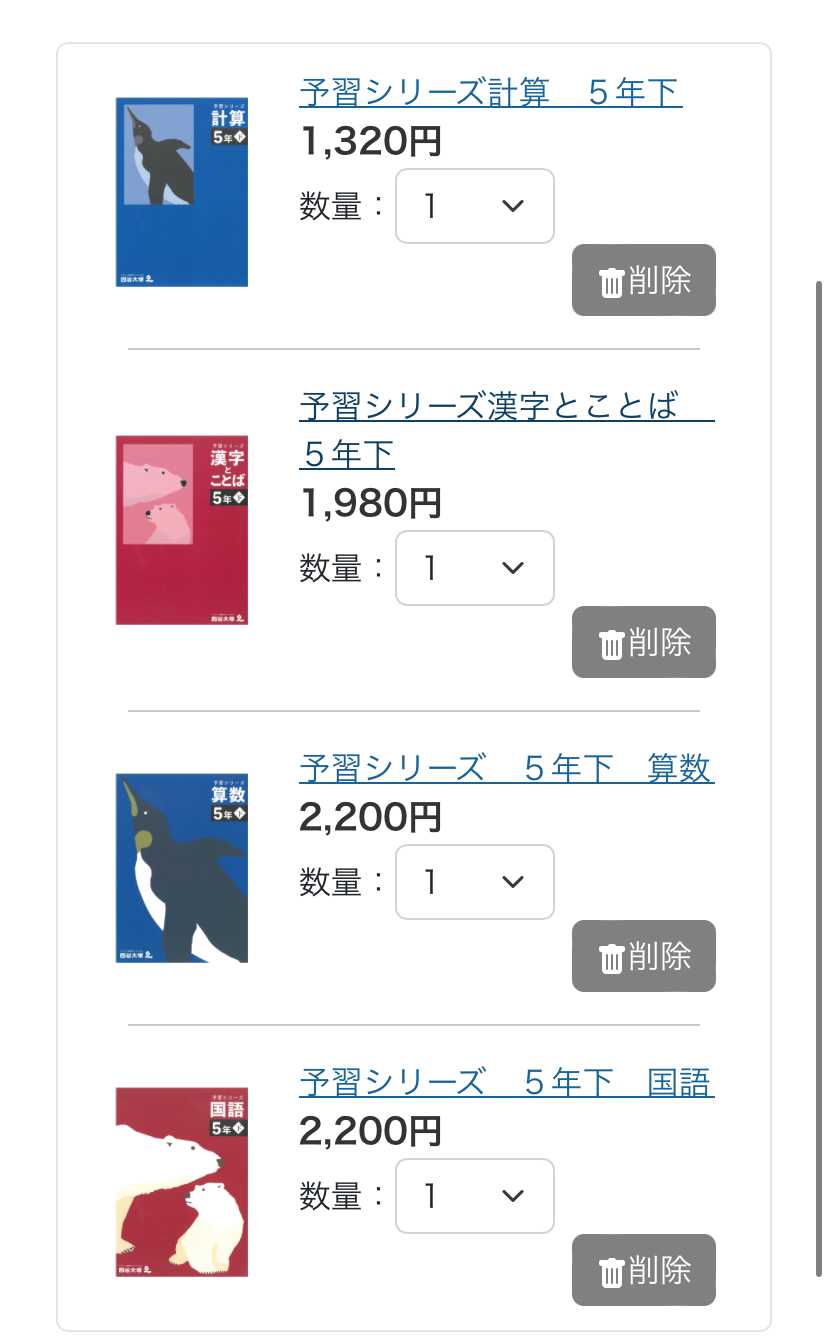View the 漢字とことば book cover
This screenshot has height=1343, width=828.
click(182, 530)
